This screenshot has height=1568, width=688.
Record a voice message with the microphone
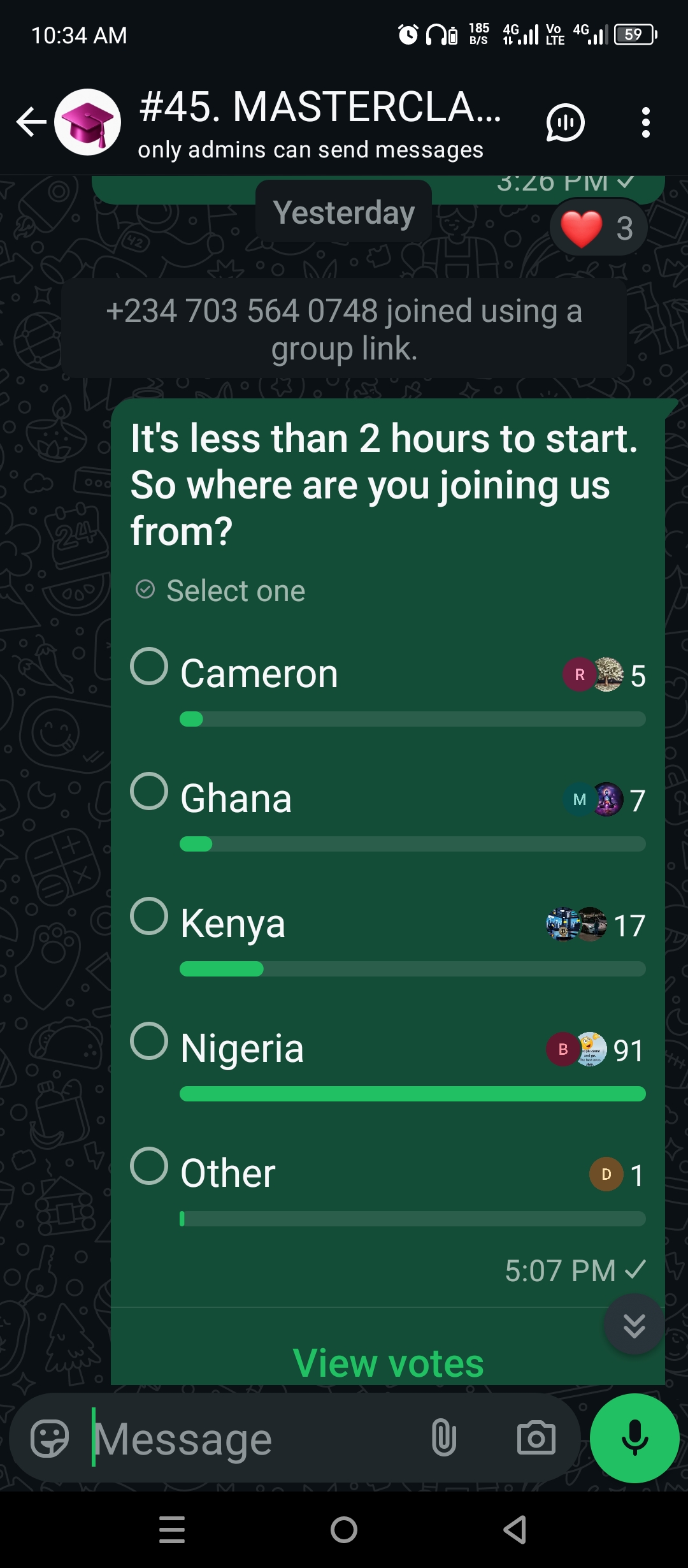[634, 1438]
